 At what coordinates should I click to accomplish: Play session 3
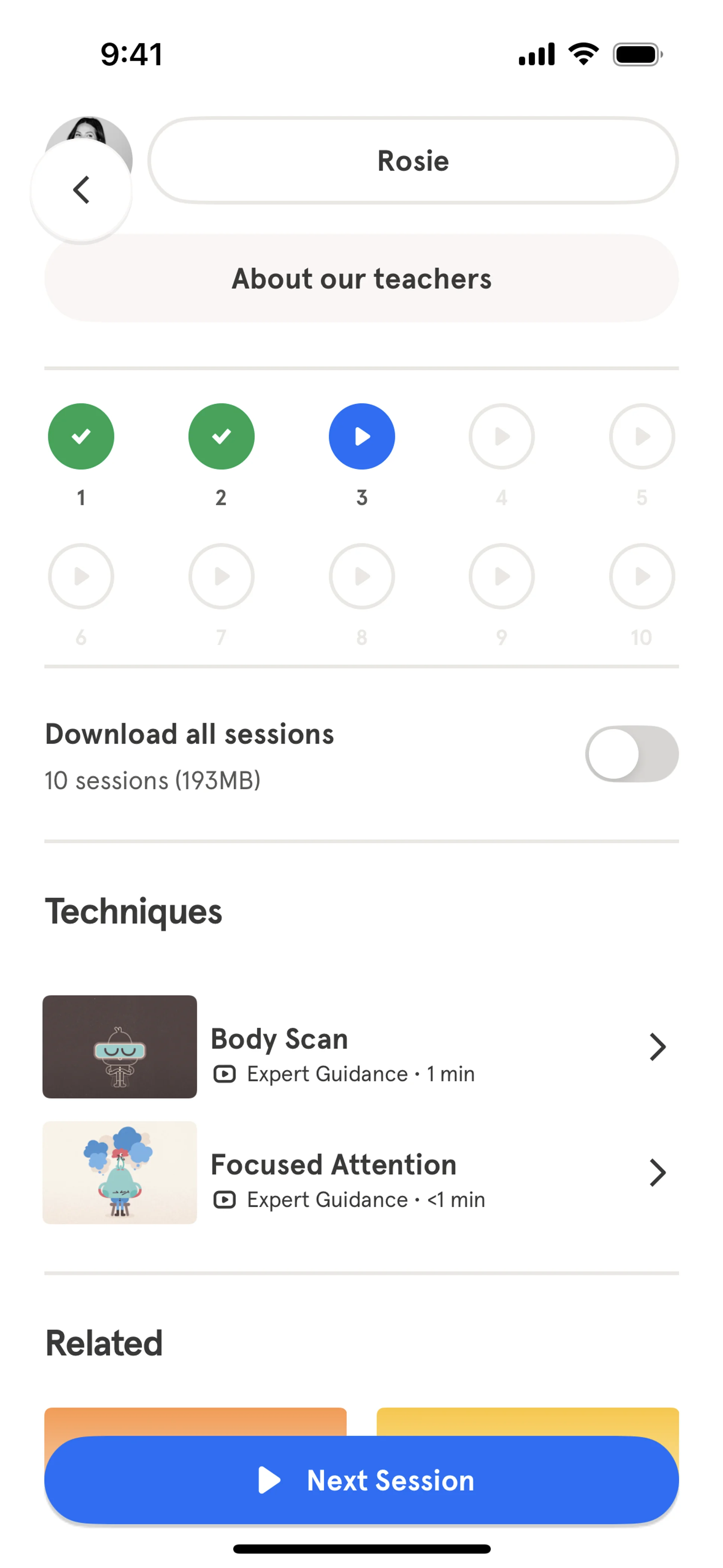click(361, 436)
